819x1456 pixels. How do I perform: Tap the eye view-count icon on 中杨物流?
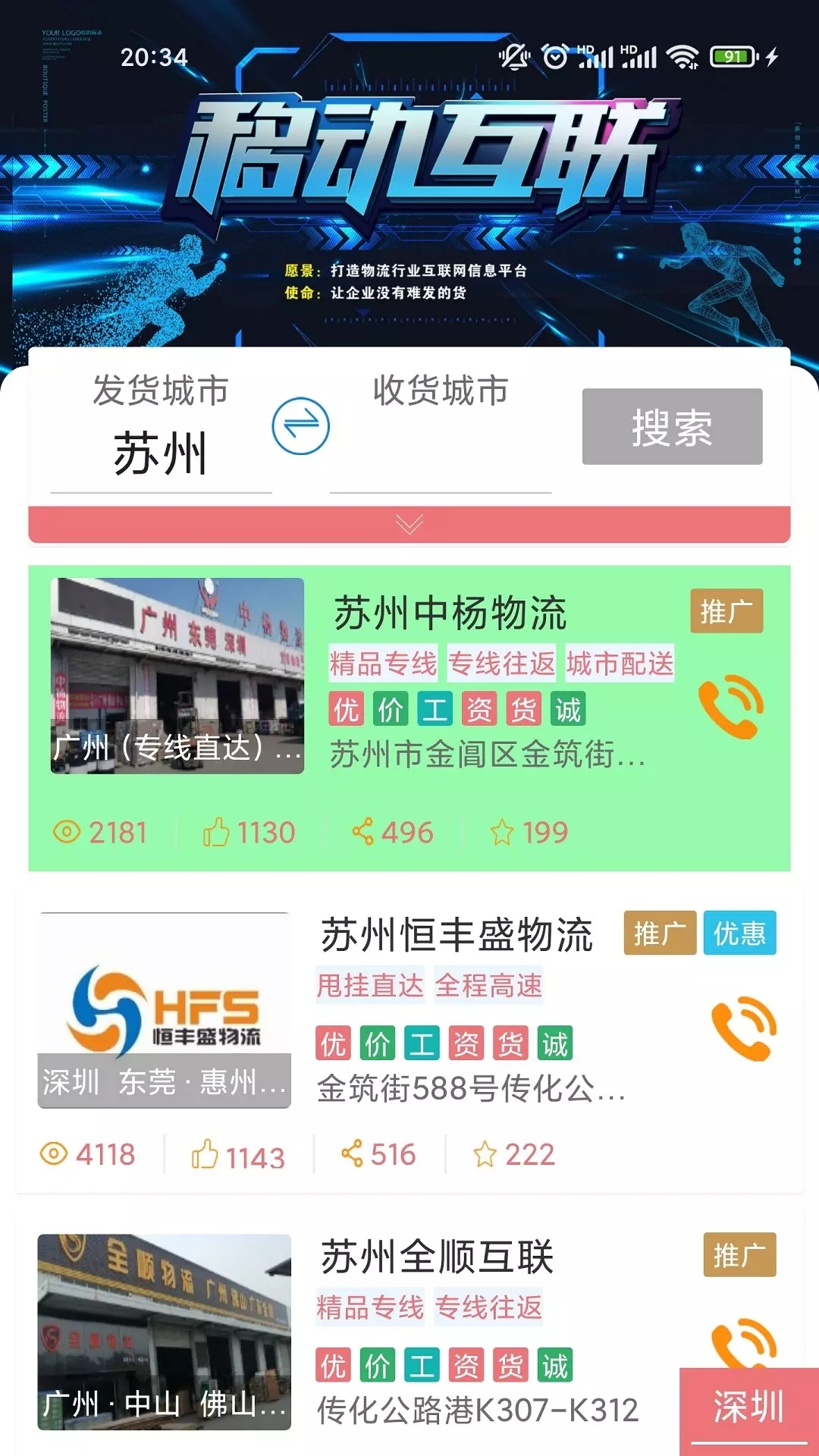(67, 831)
